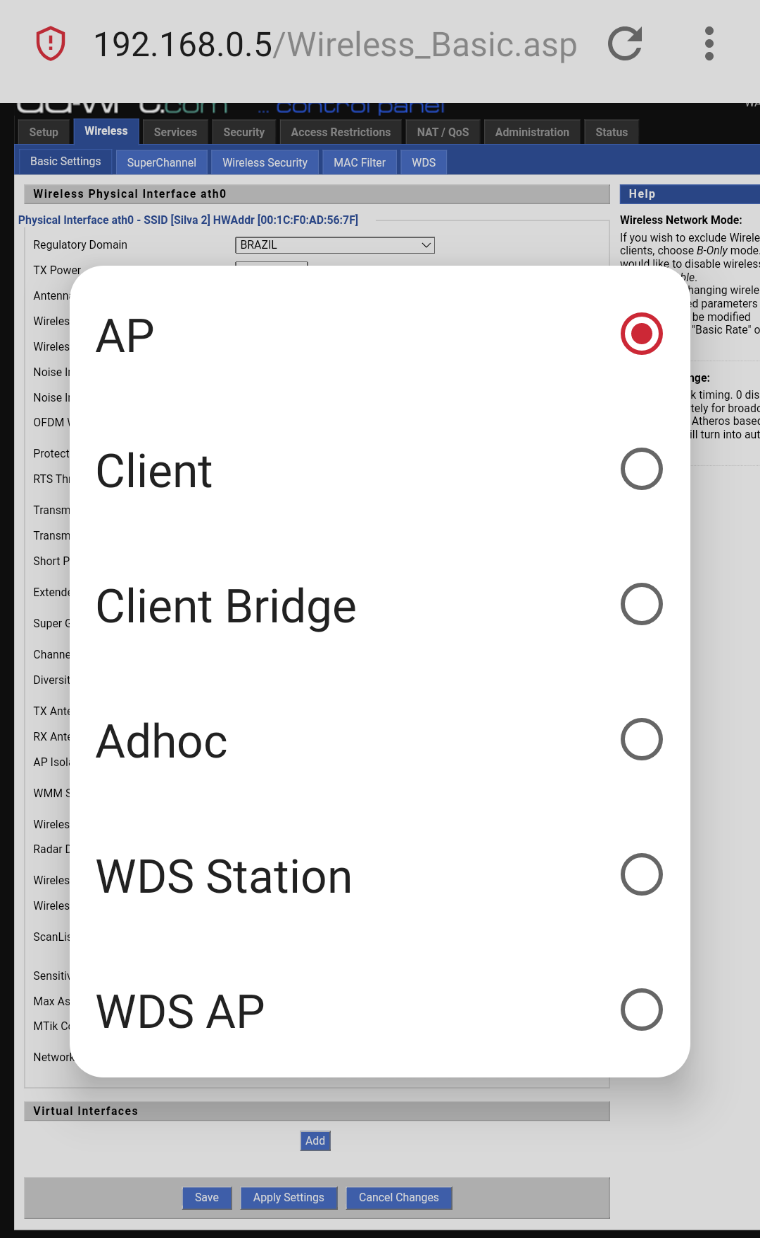The width and height of the screenshot is (760, 1238).
Task: Choose Client mode
Action: tap(380, 469)
